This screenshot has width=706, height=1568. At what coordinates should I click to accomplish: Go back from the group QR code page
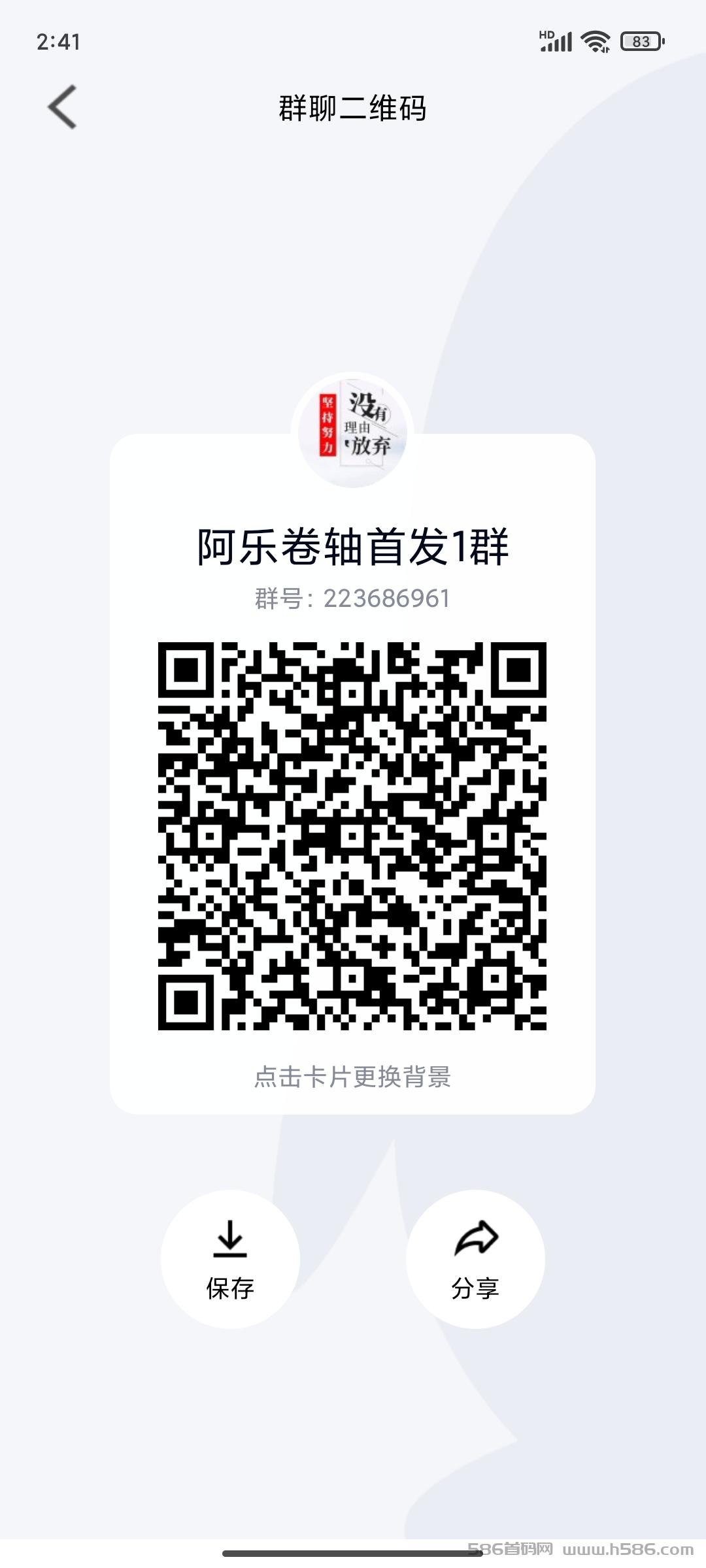coord(63,107)
